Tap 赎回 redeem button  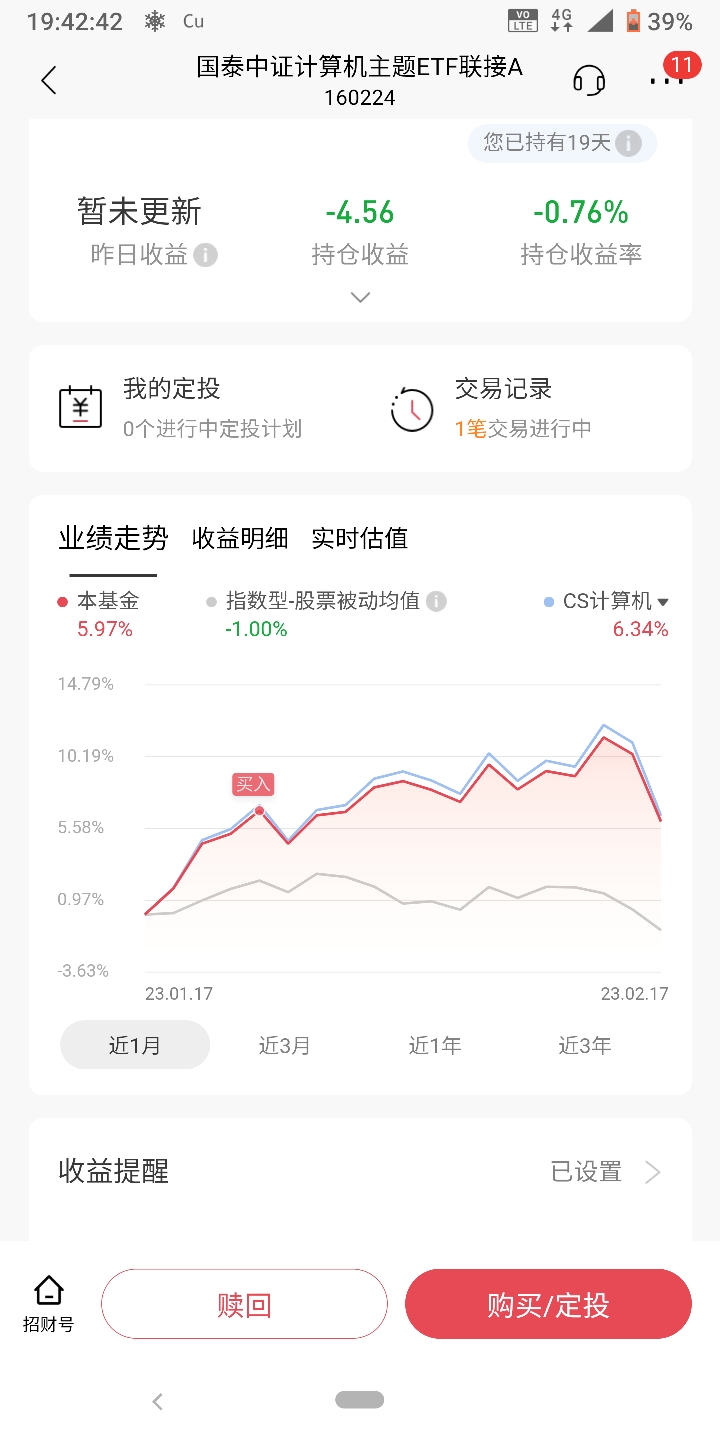pyautogui.click(x=244, y=1304)
